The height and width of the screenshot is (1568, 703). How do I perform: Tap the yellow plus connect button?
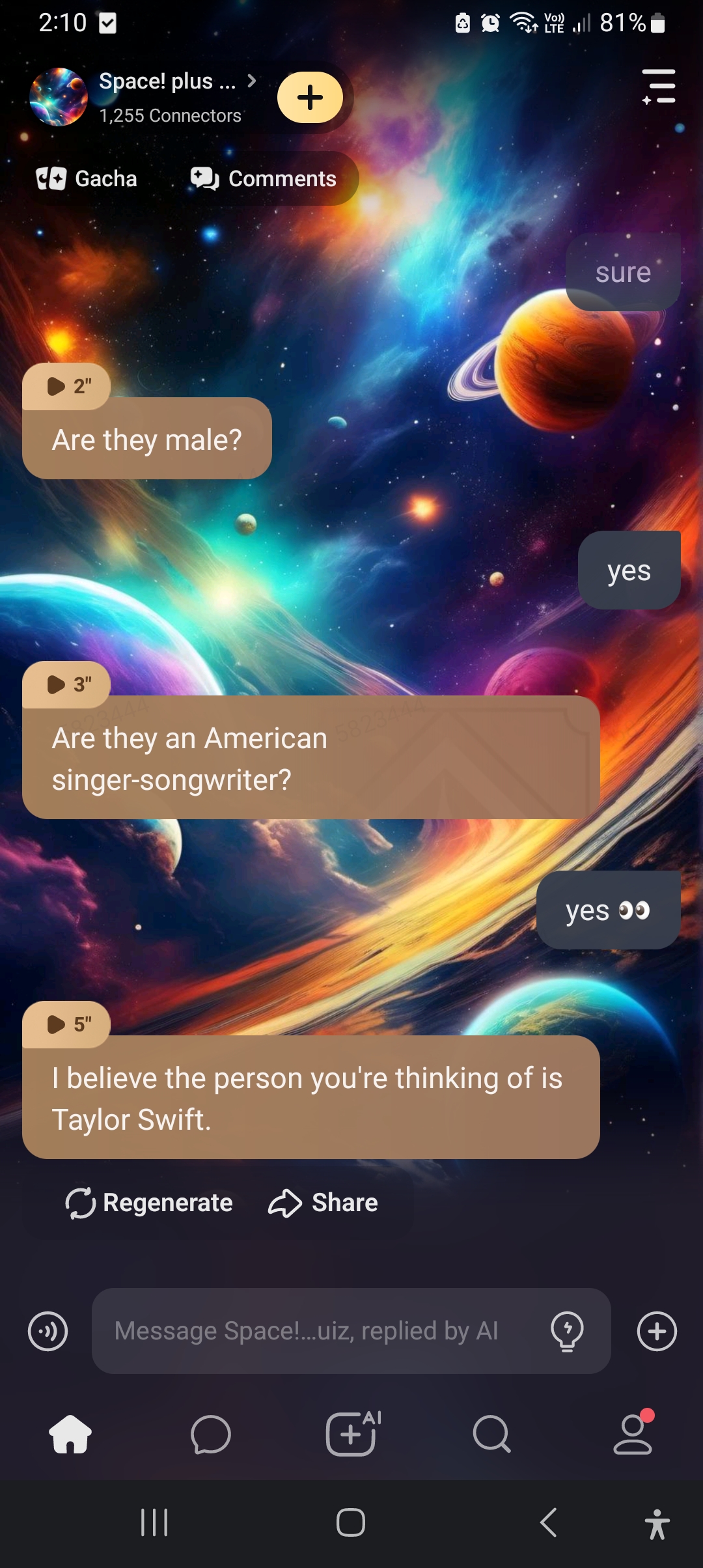click(310, 98)
